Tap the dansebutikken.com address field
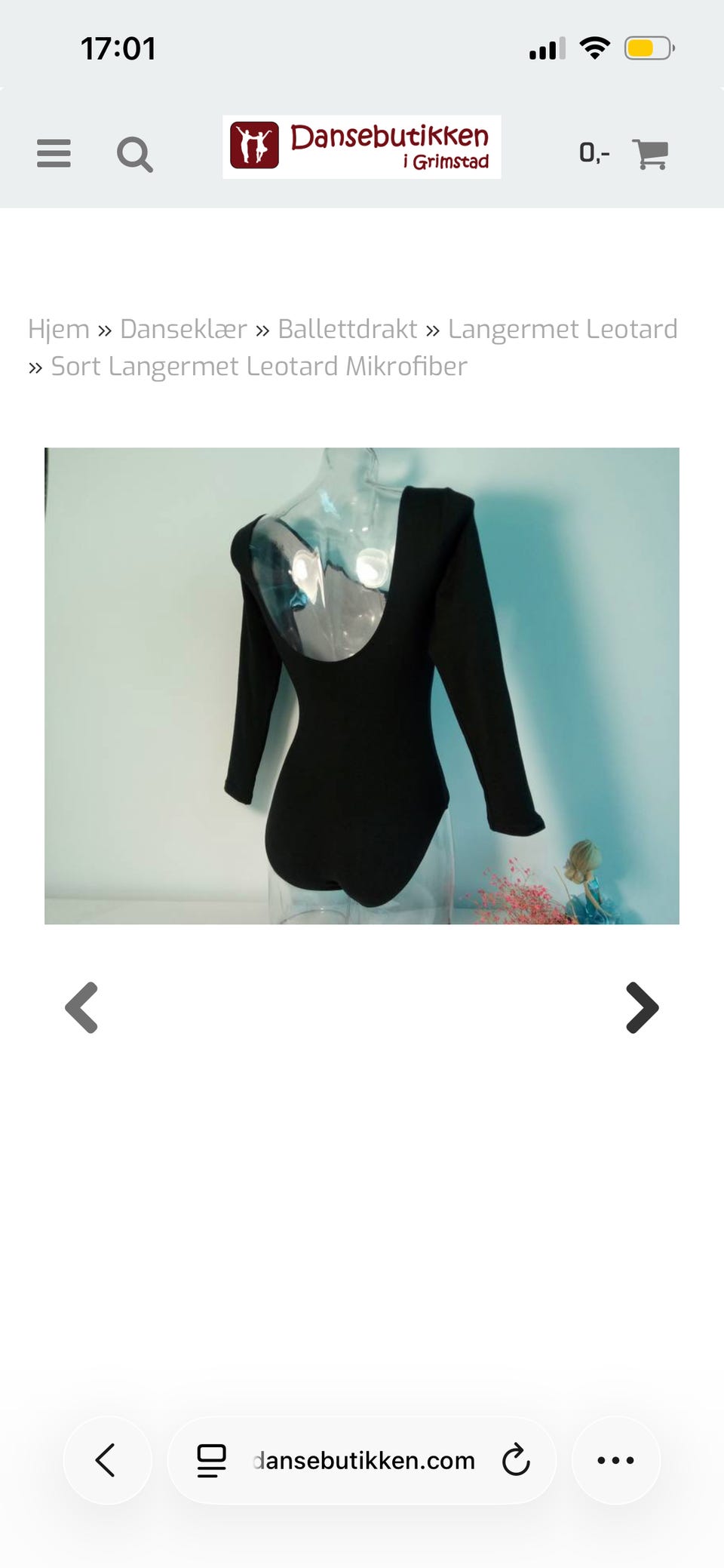The width and height of the screenshot is (724, 1568). [364, 1461]
